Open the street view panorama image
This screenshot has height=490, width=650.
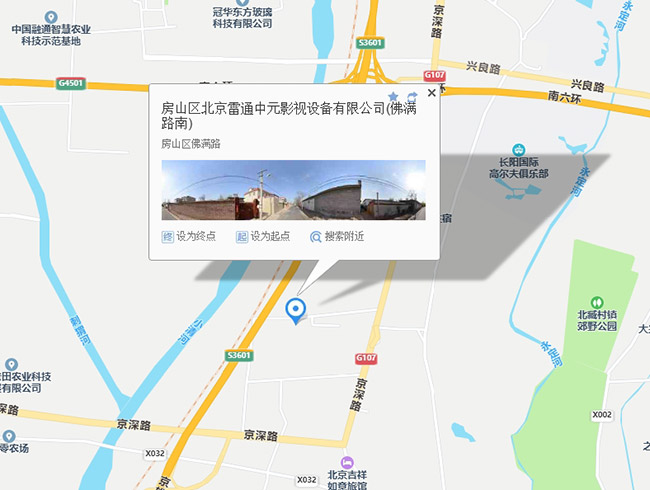[293, 190]
